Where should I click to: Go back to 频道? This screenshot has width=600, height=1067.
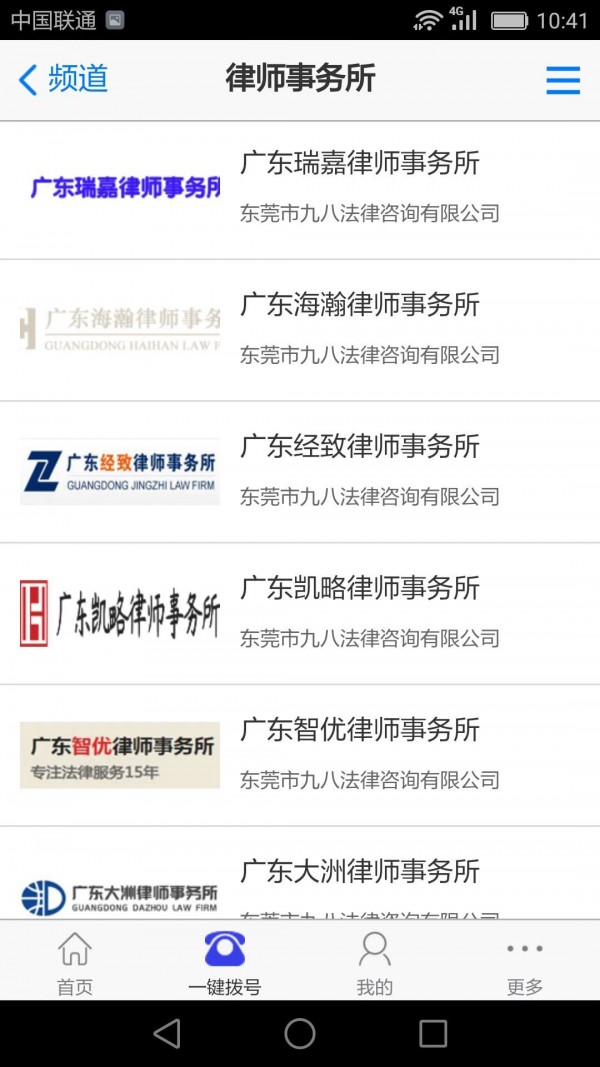click(62, 80)
